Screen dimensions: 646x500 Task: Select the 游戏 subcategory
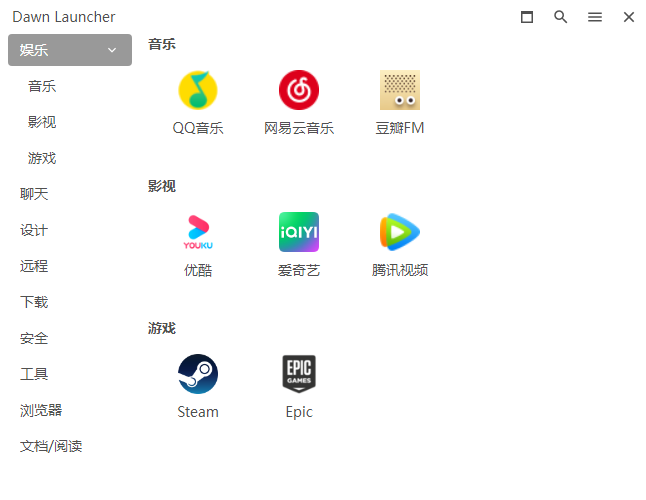click(42, 158)
